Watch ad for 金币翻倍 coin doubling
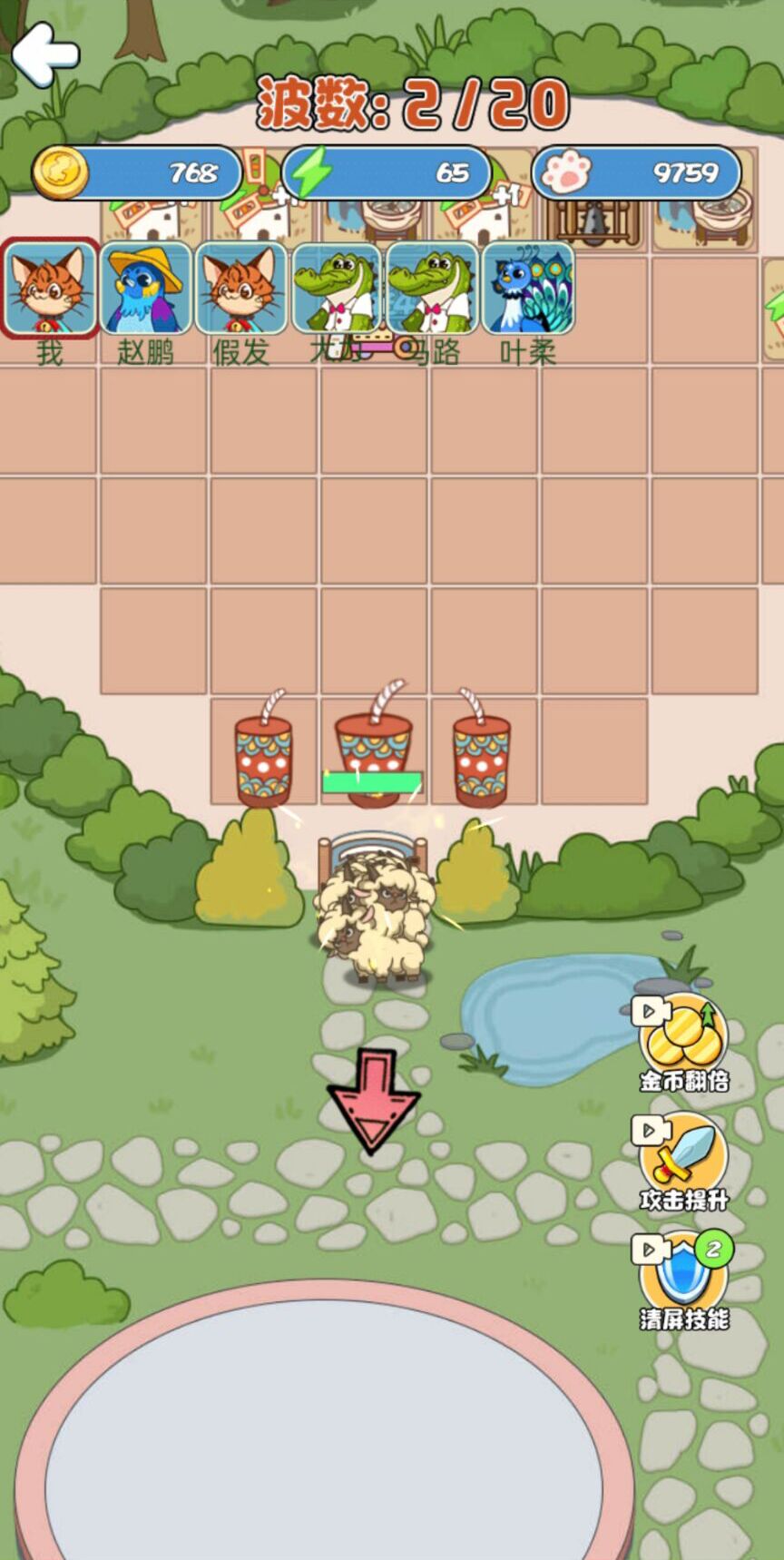Image resolution: width=784 pixels, height=1560 pixels. point(684,1037)
